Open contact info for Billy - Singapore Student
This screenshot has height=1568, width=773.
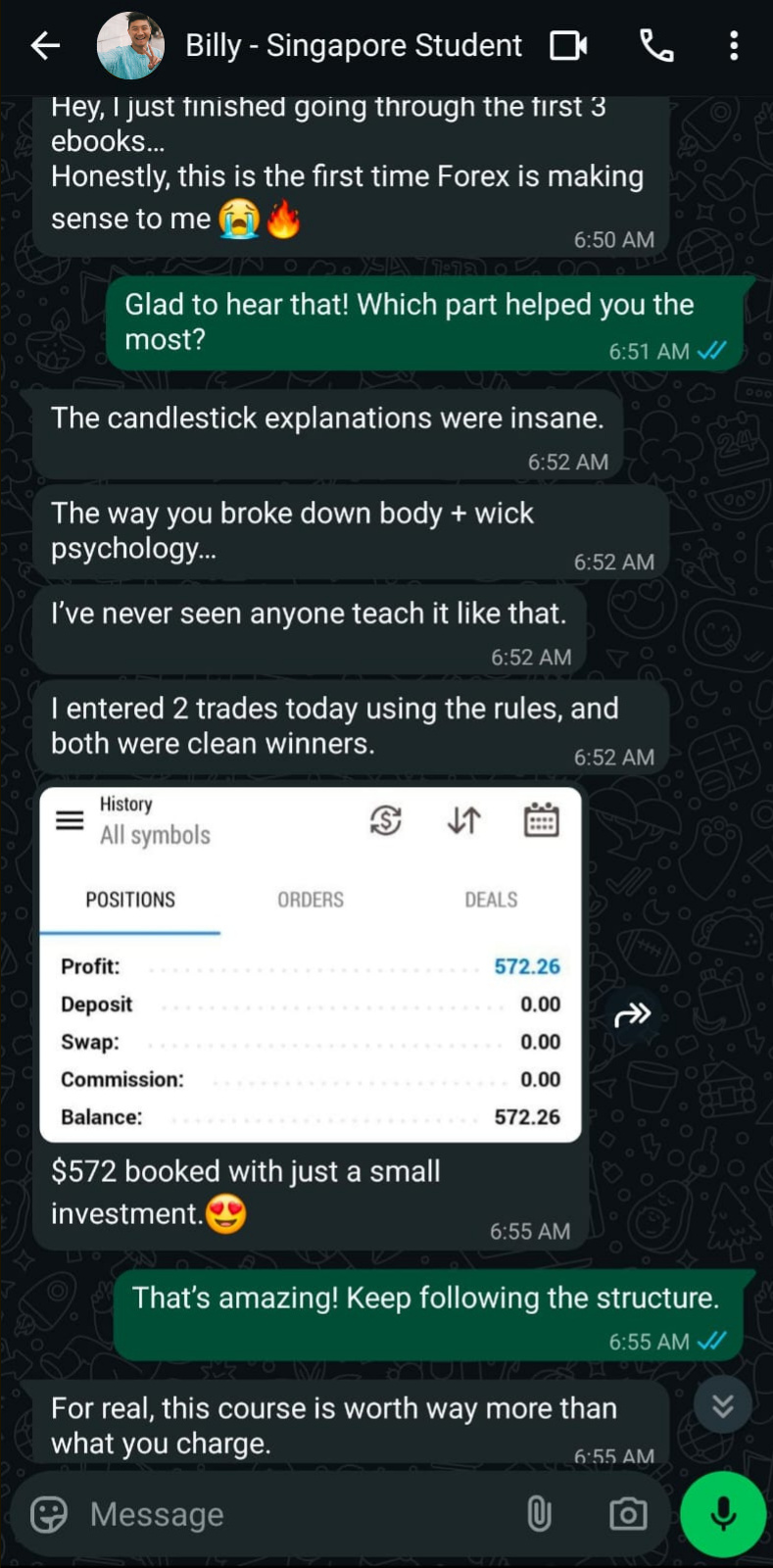pos(354,45)
